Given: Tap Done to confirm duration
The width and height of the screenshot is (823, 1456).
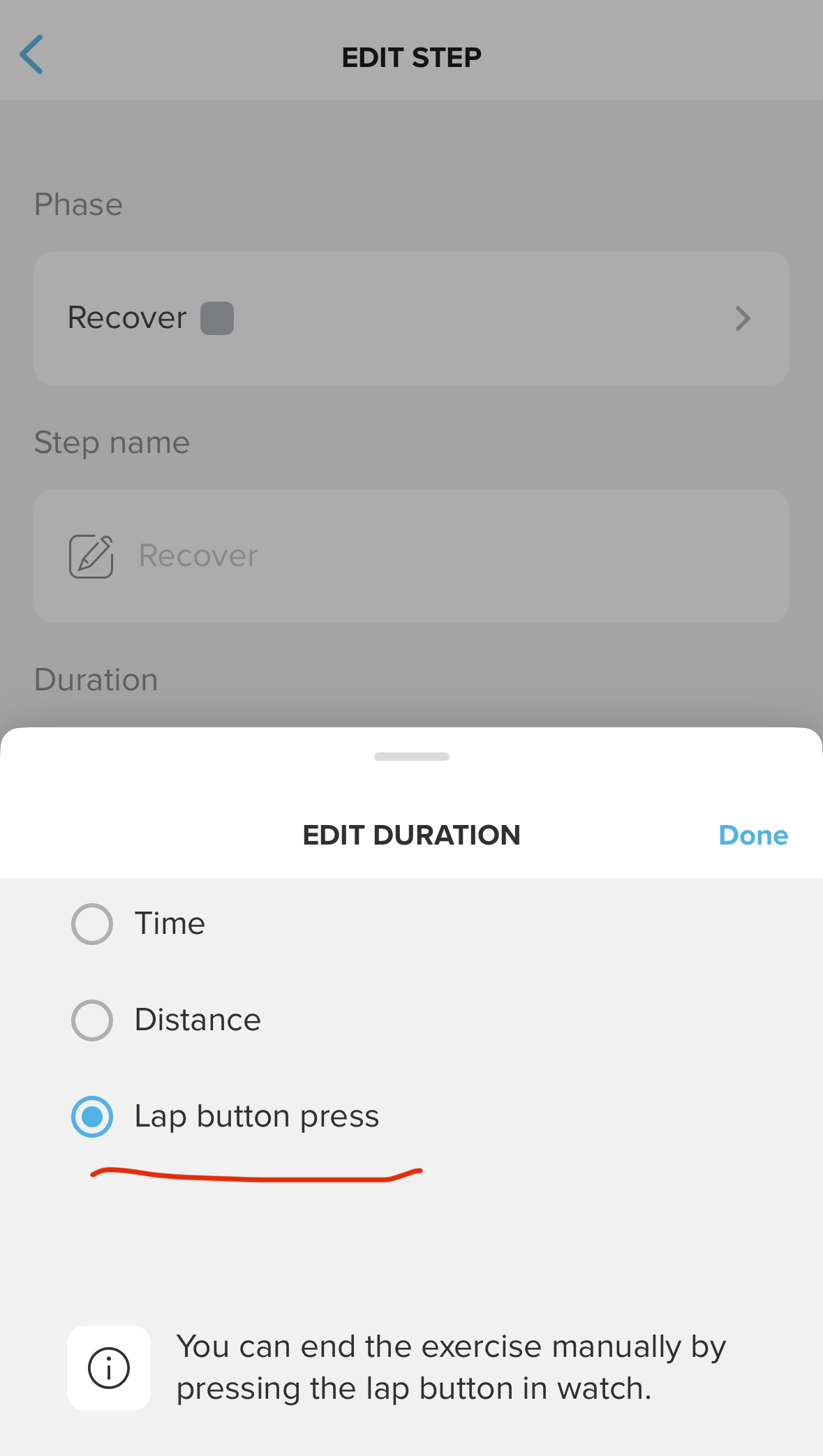Looking at the screenshot, I should click(x=752, y=835).
